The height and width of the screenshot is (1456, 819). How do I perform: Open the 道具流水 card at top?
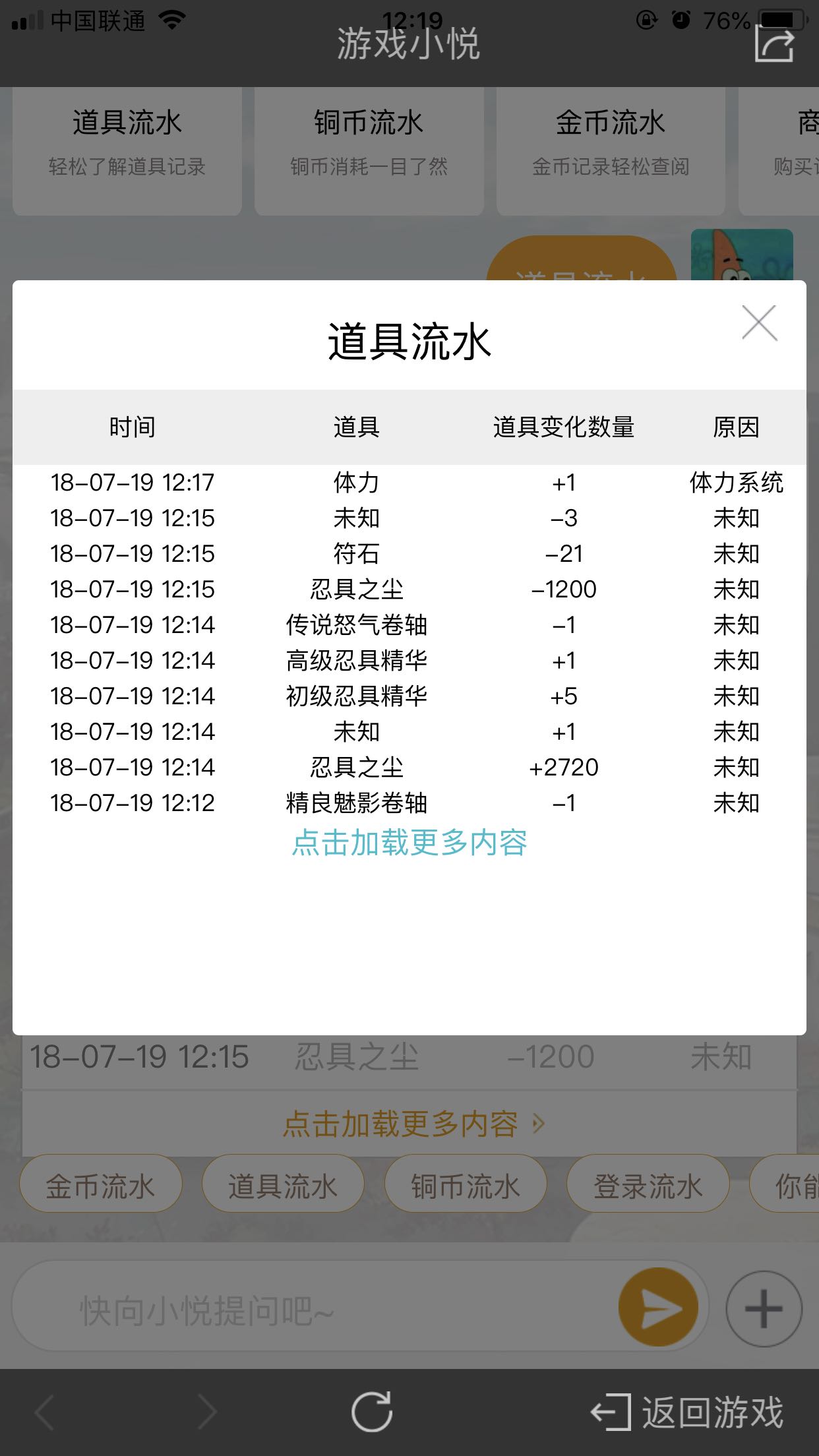coord(127,150)
